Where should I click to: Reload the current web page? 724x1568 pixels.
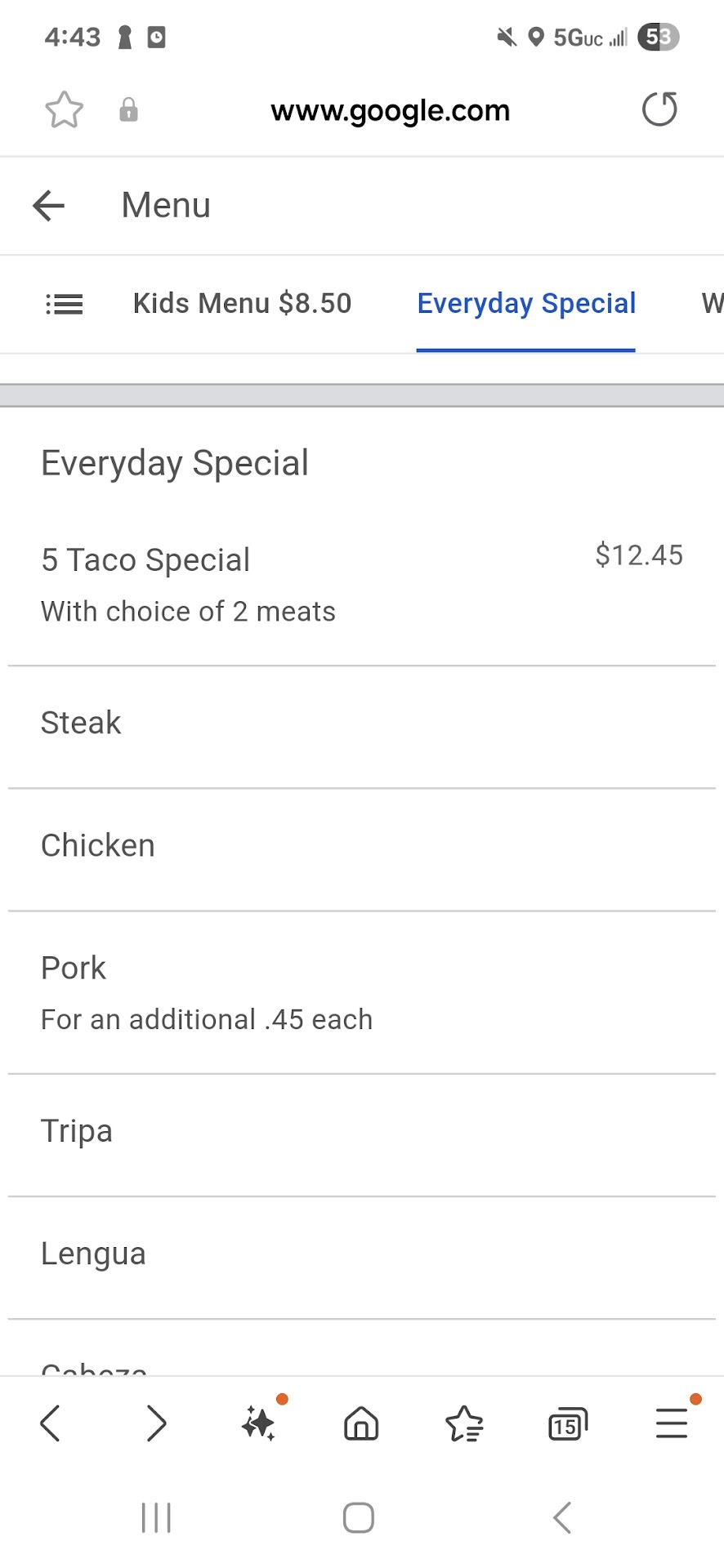tap(659, 110)
